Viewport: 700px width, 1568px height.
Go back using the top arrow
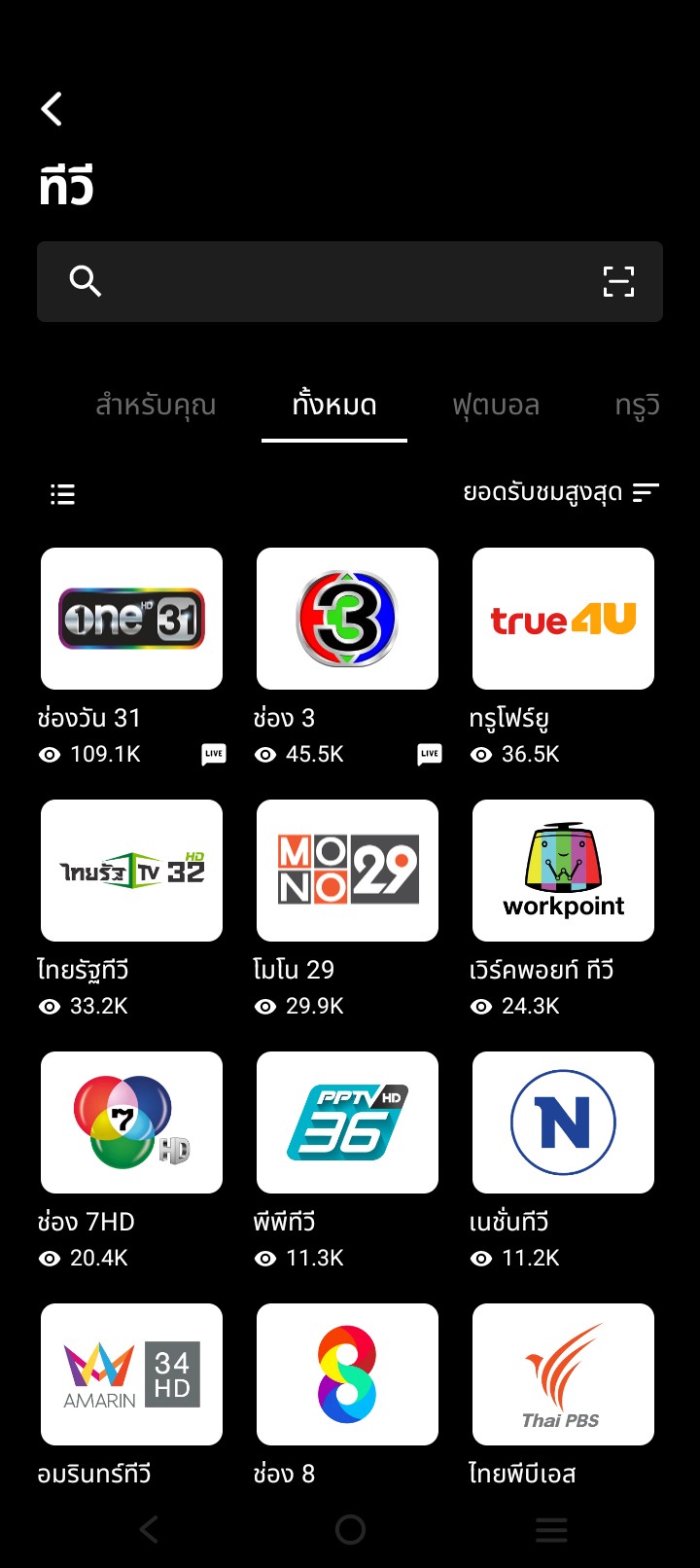[52, 109]
